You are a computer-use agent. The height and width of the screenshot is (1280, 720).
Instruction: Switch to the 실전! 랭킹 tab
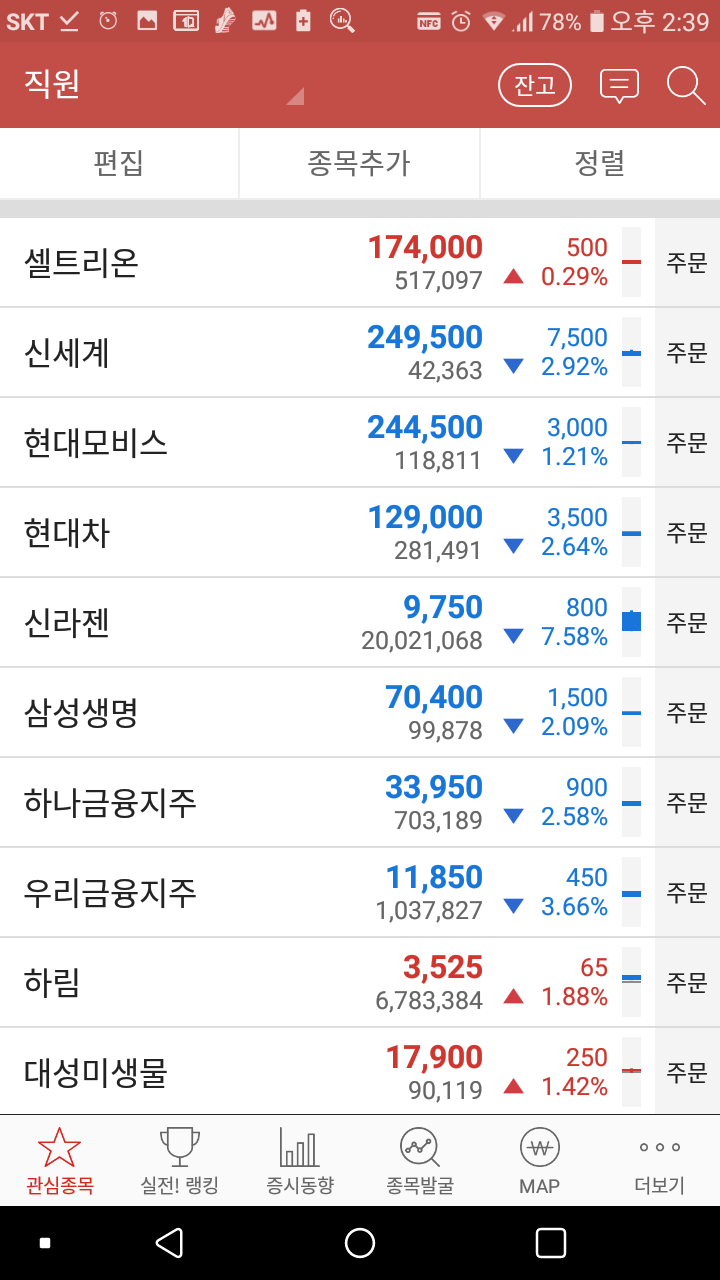point(180,1161)
